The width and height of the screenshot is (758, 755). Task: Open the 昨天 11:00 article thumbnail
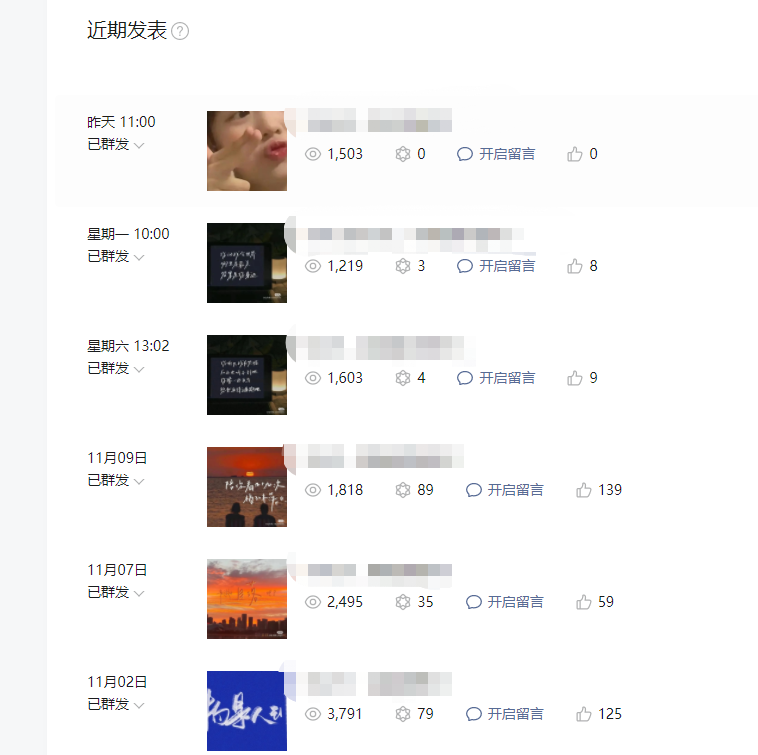246,151
